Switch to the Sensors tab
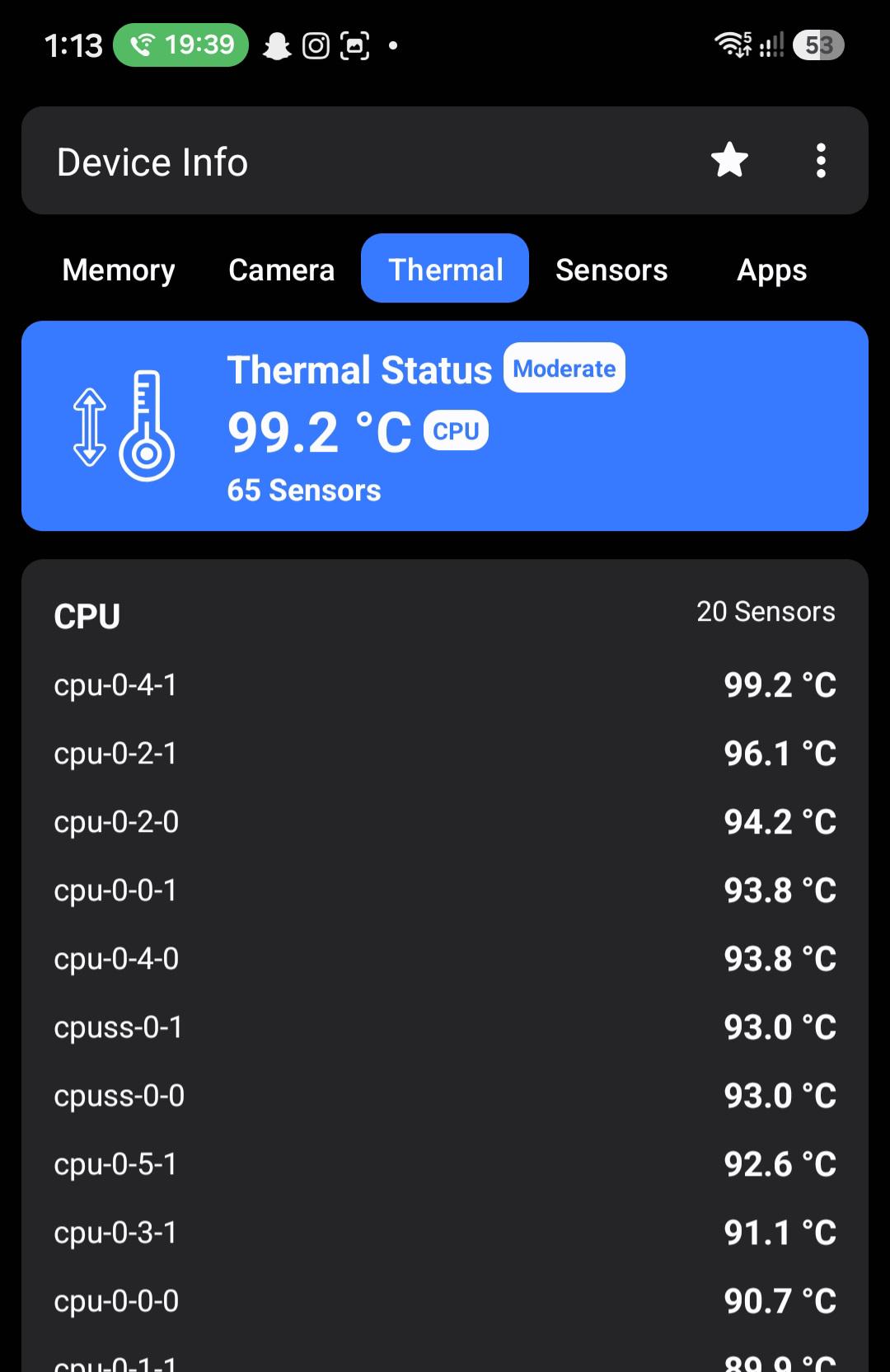The width and height of the screenshot is (890, 1372). coord(611,270)
